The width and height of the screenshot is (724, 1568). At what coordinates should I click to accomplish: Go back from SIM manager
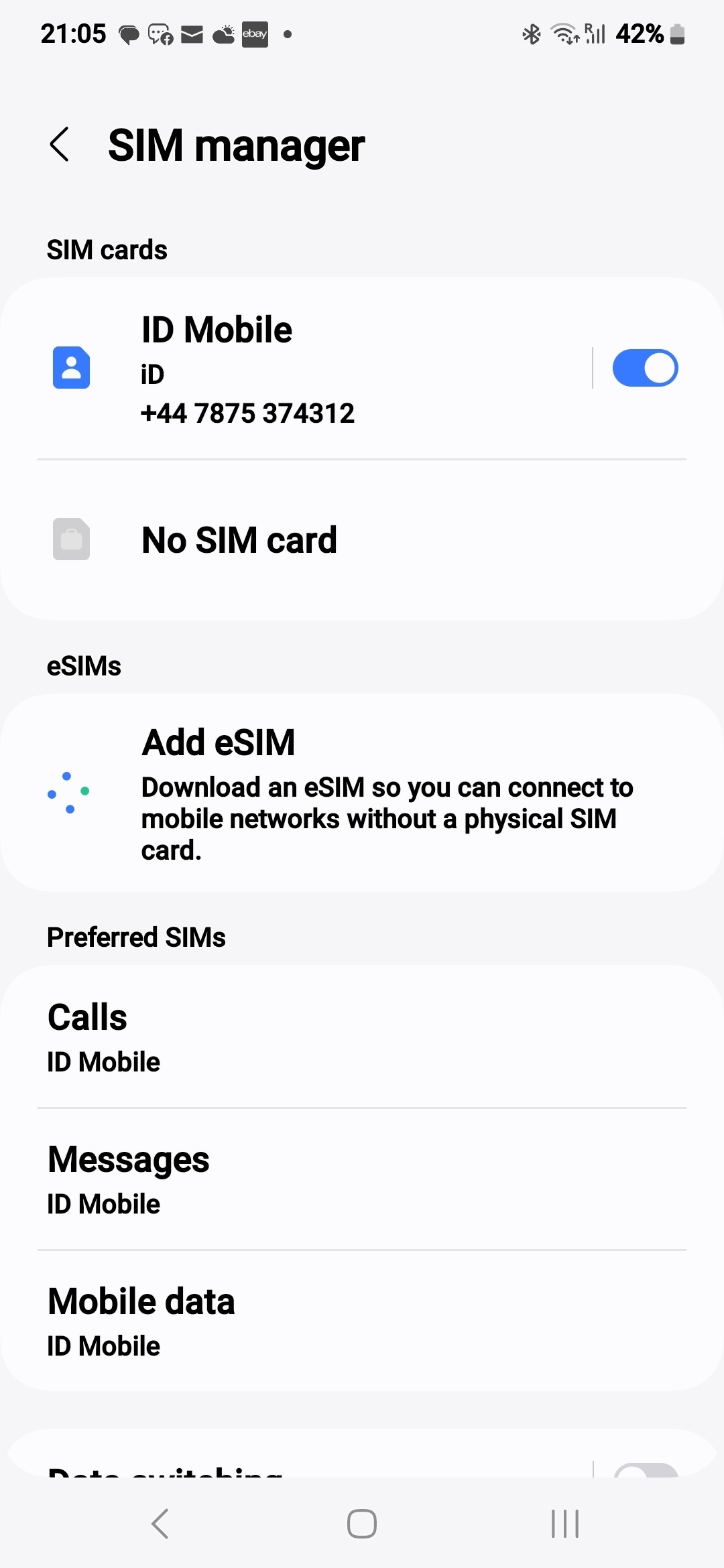[x=60, y=144]
